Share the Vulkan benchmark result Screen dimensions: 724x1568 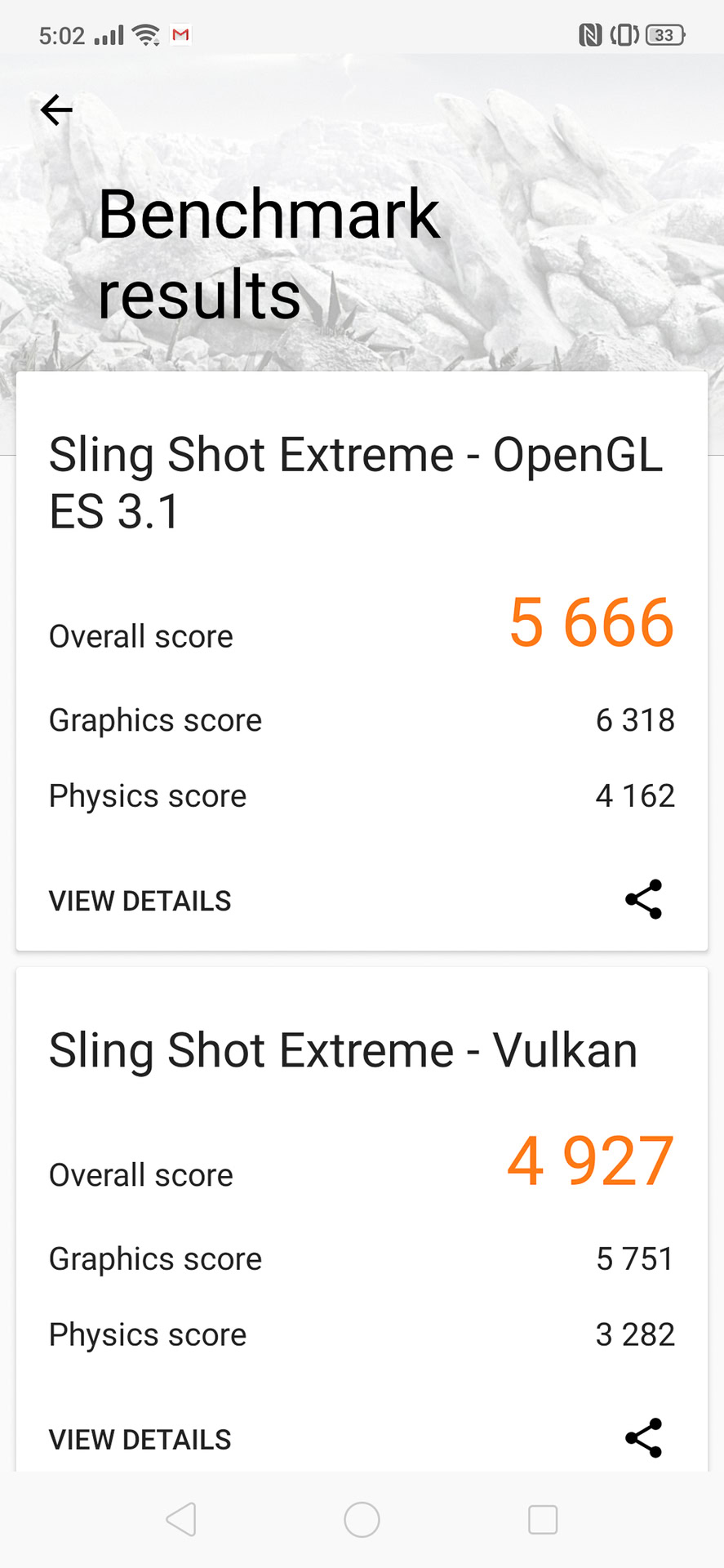pyautogui.click(x=643, y=1438)
